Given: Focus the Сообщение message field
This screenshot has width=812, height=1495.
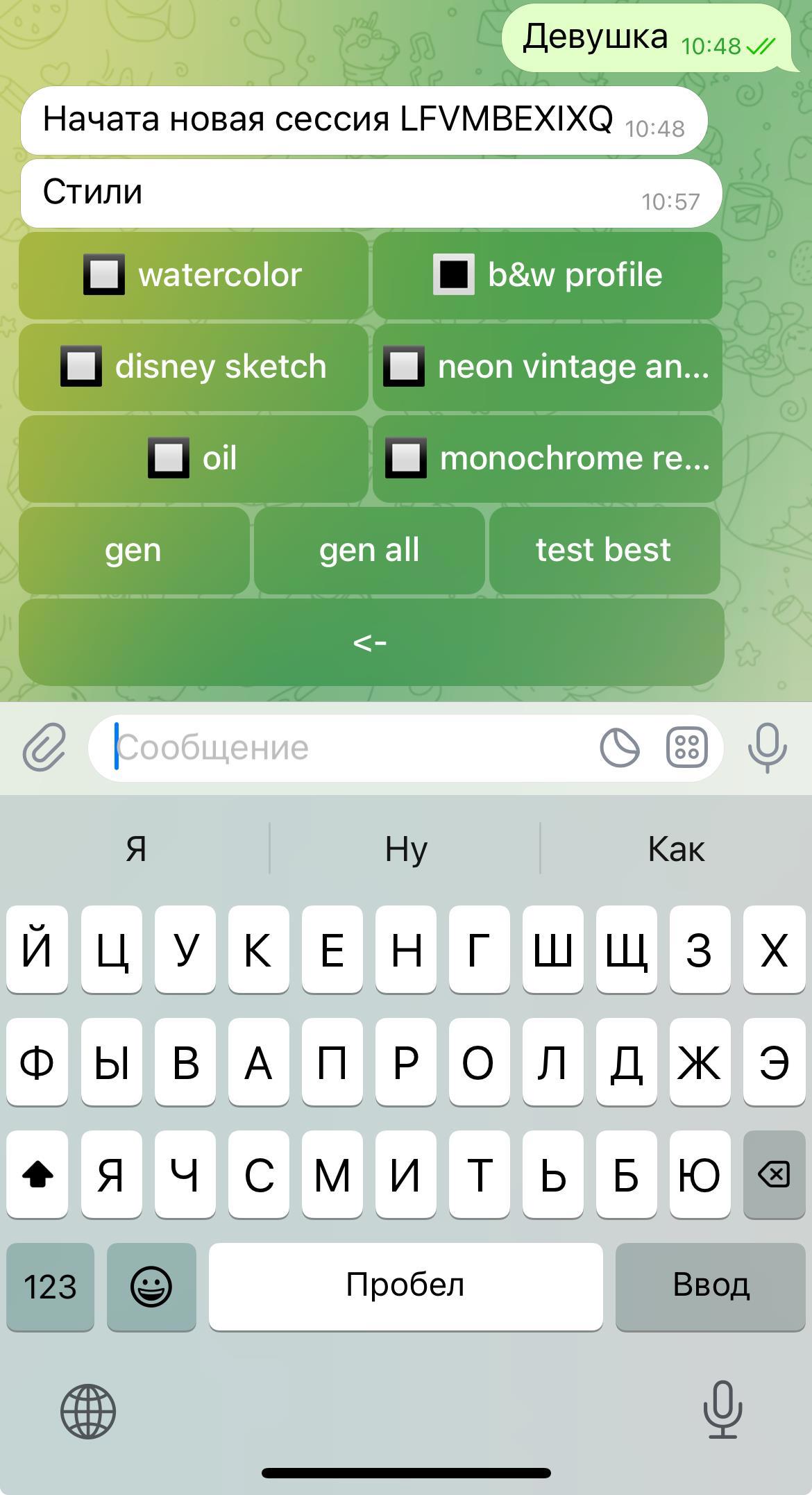Looking at the screenshot, I should coord(347,748).
